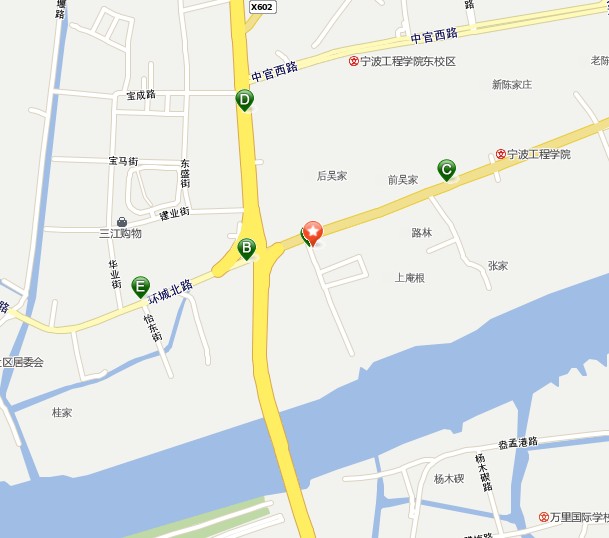Screen dimensions: 609x538
Task: Select the green map marker B
Action: pos(246,247)
